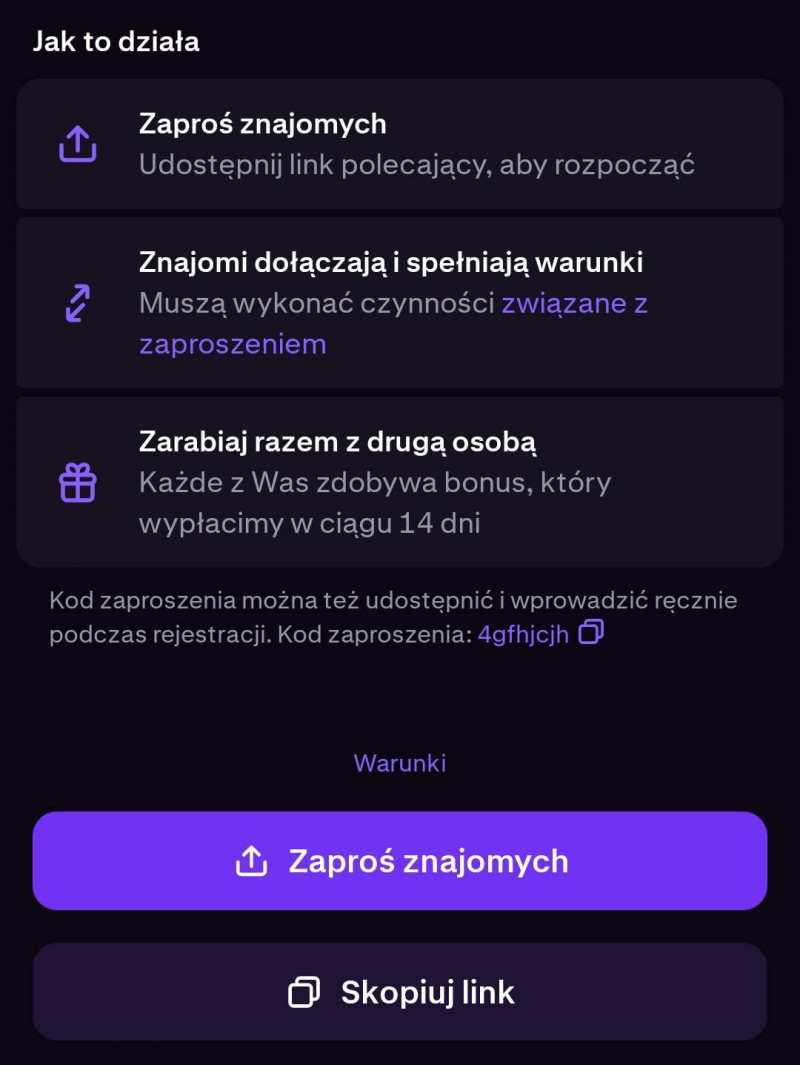Viewport: 800px width, 1065px height.
Task: Click the Jak to działa heading
Action: pyautogui.click(x=117, y=42)
